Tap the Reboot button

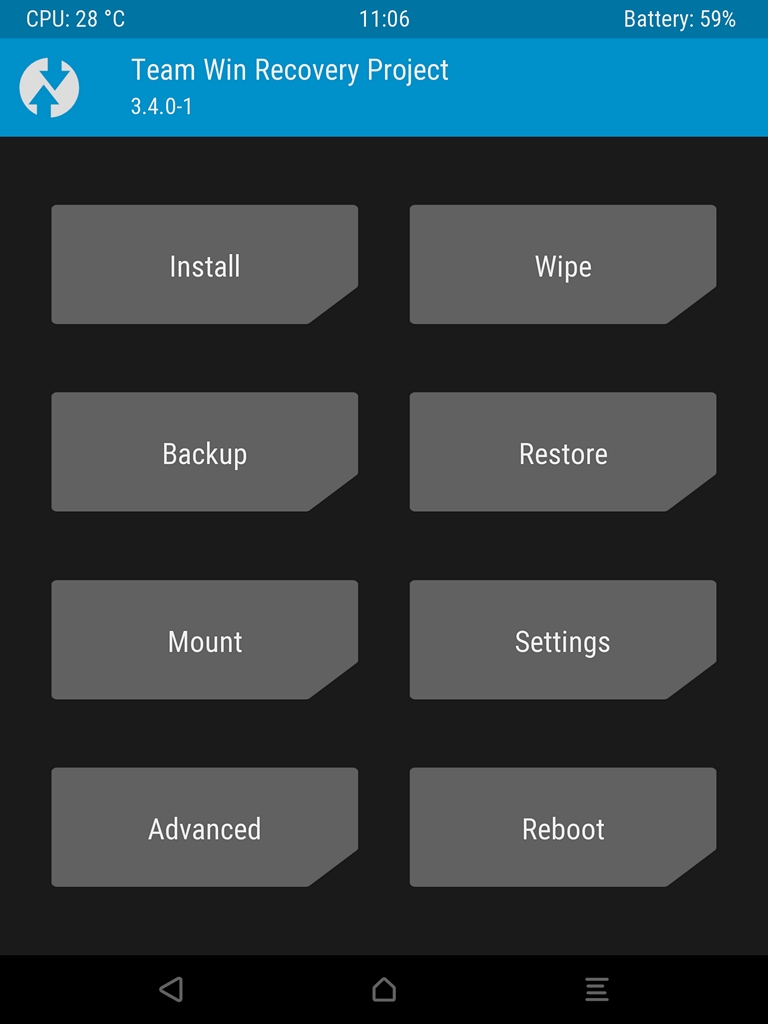coord(562,828)
